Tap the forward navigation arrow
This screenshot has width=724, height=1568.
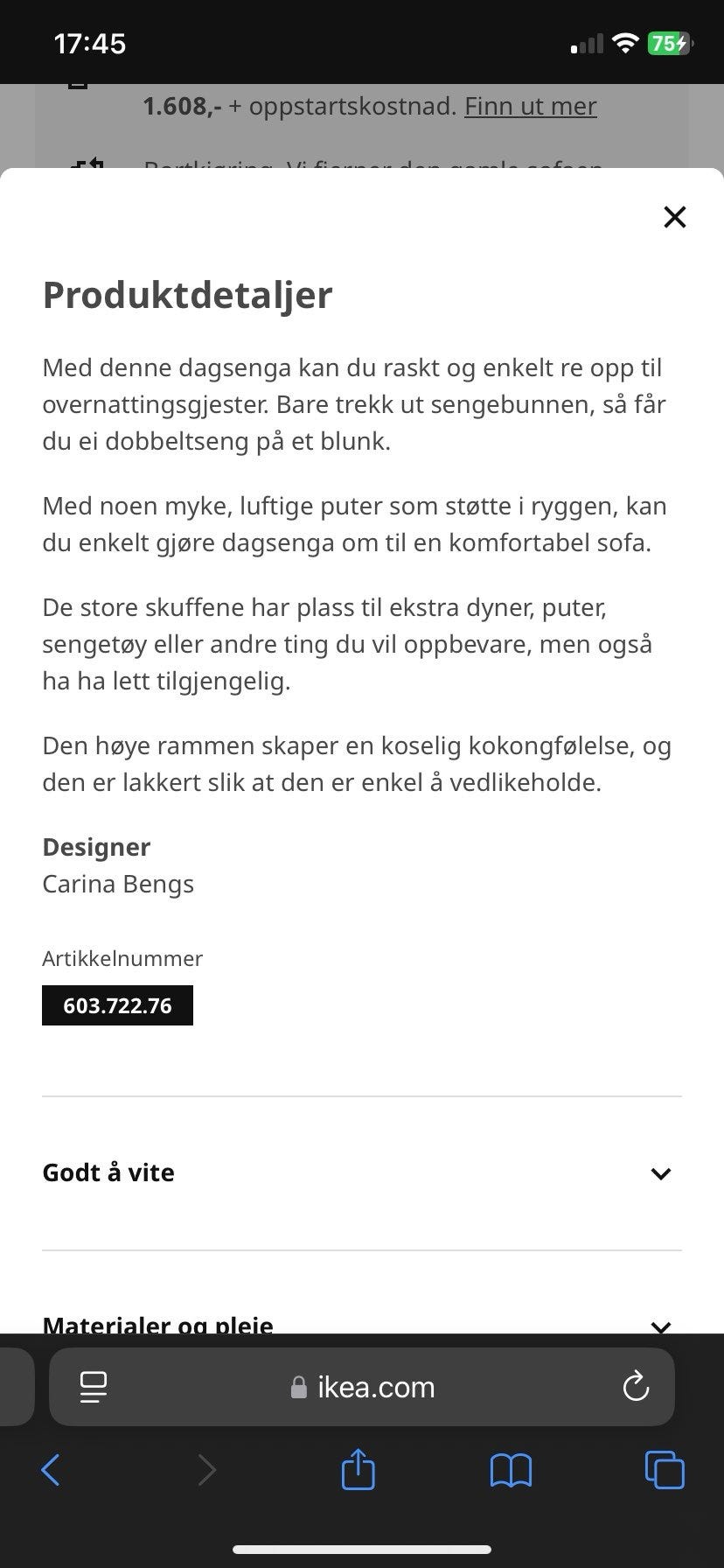[207, 1470]
